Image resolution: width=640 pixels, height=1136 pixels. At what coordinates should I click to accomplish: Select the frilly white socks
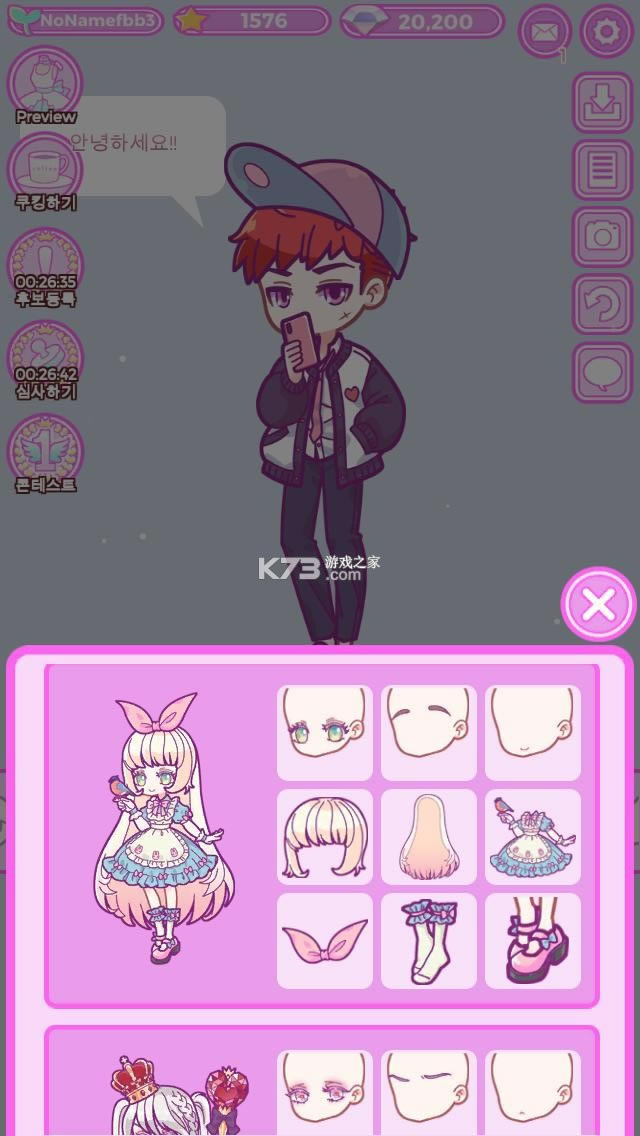pos(428,941)
